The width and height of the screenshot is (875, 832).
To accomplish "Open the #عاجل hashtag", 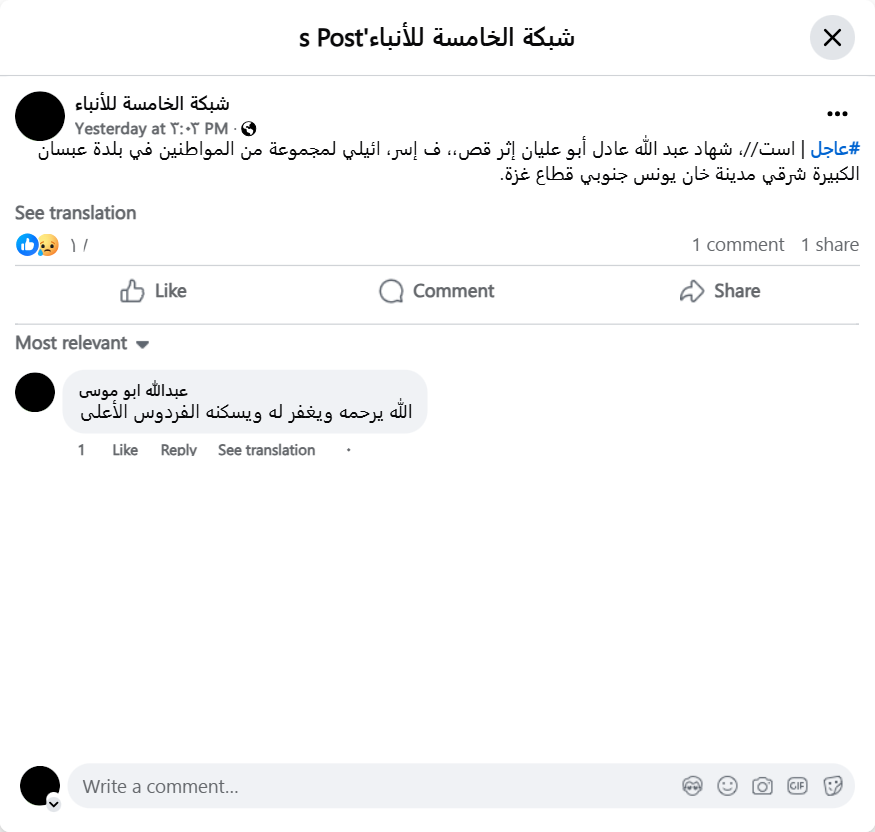I will pyautogui.click(x=835, y=149).
